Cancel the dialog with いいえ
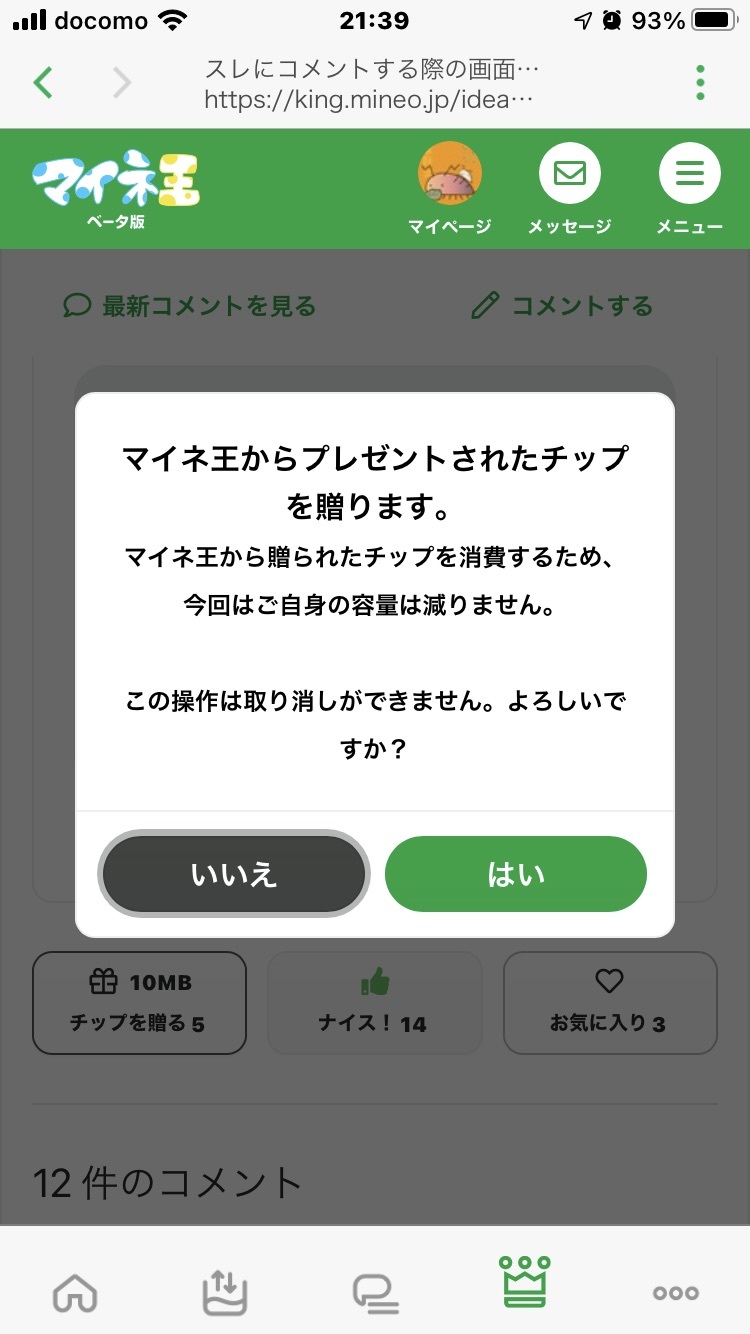750x1334 pixels. (234, 874)
